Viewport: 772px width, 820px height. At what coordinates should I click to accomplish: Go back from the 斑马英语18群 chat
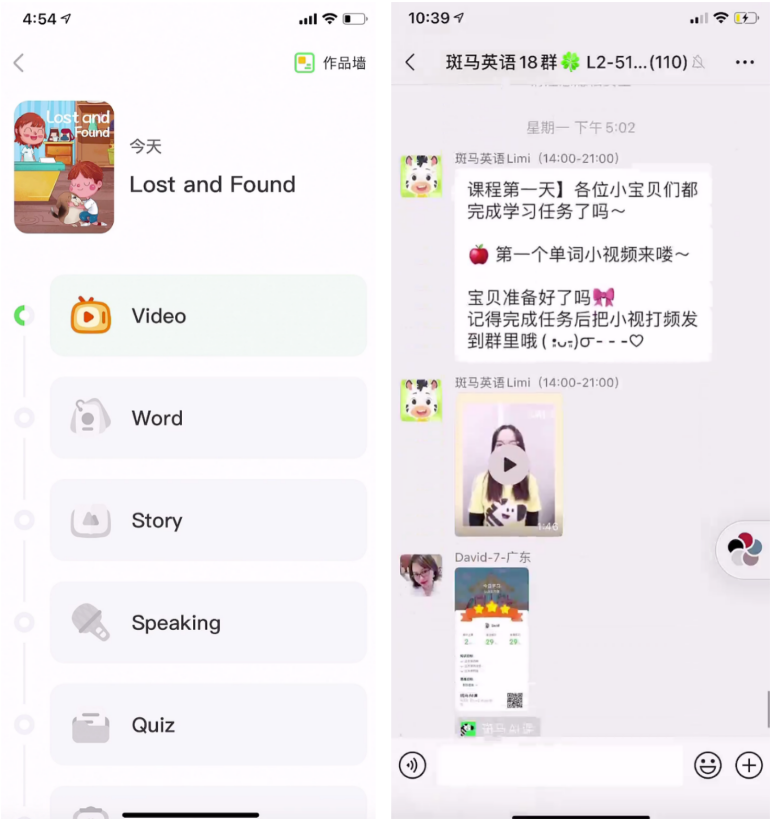(410, 62)
